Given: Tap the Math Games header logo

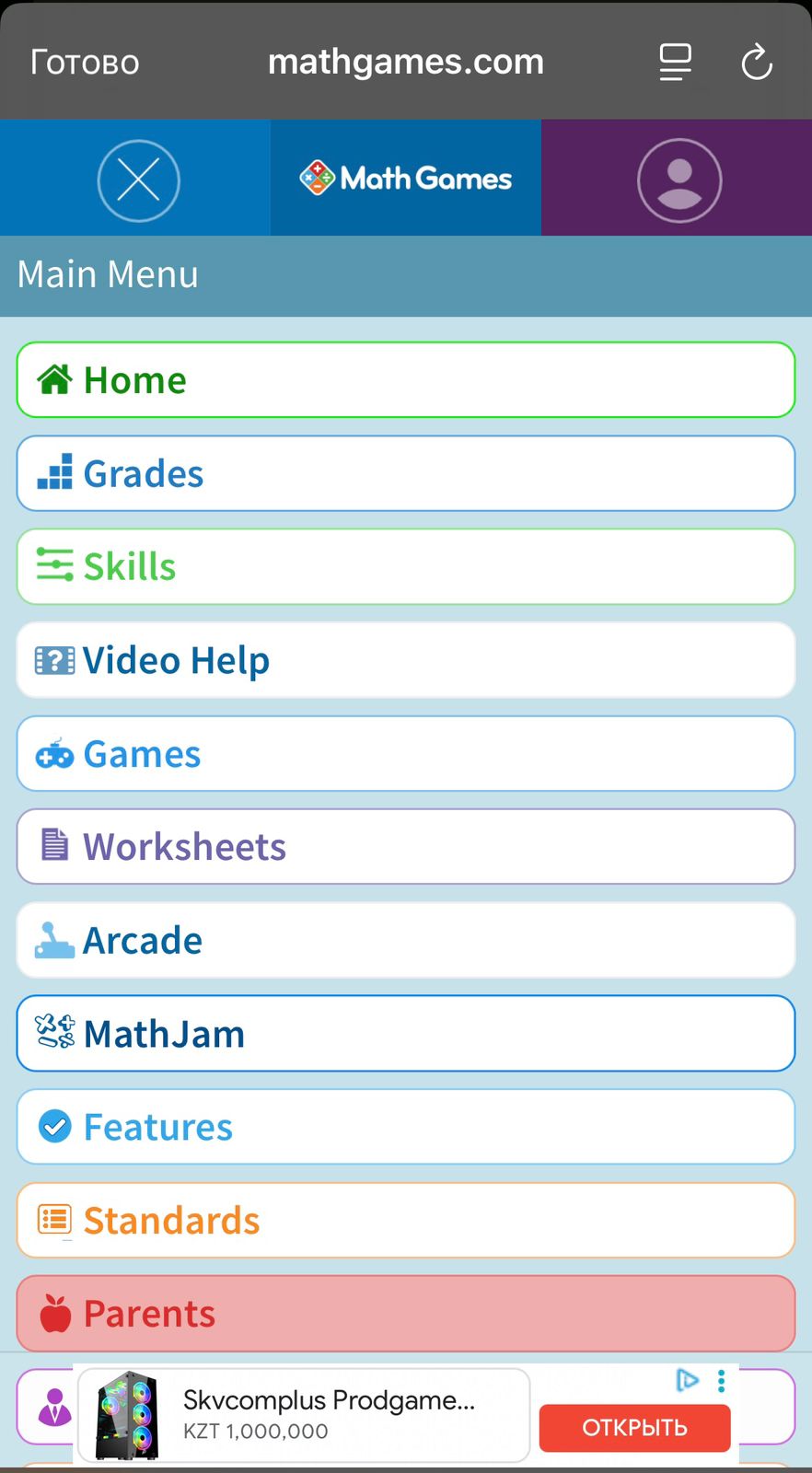Looking at the screenshot, I should [x=405, y=178].
